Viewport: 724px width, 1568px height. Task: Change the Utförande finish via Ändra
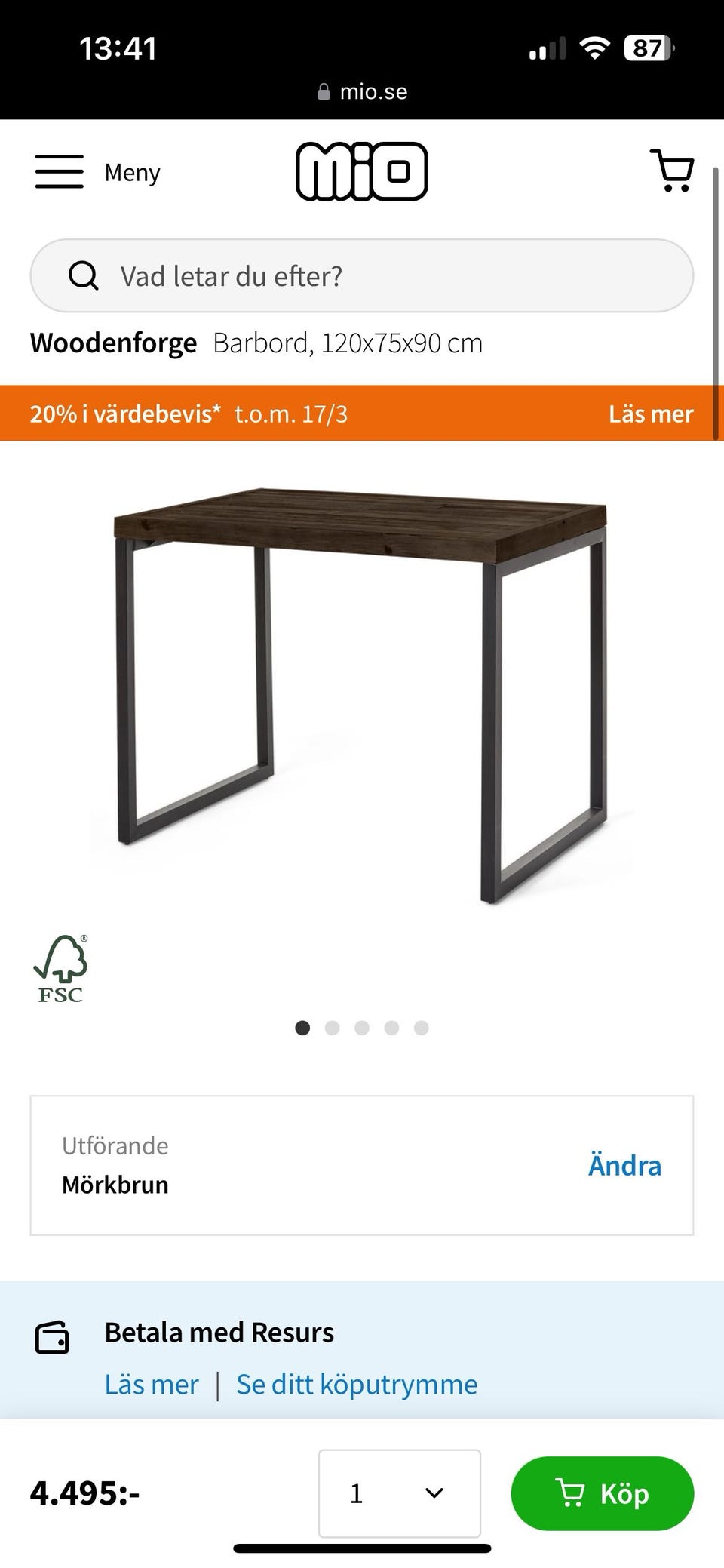[624, 1165]
